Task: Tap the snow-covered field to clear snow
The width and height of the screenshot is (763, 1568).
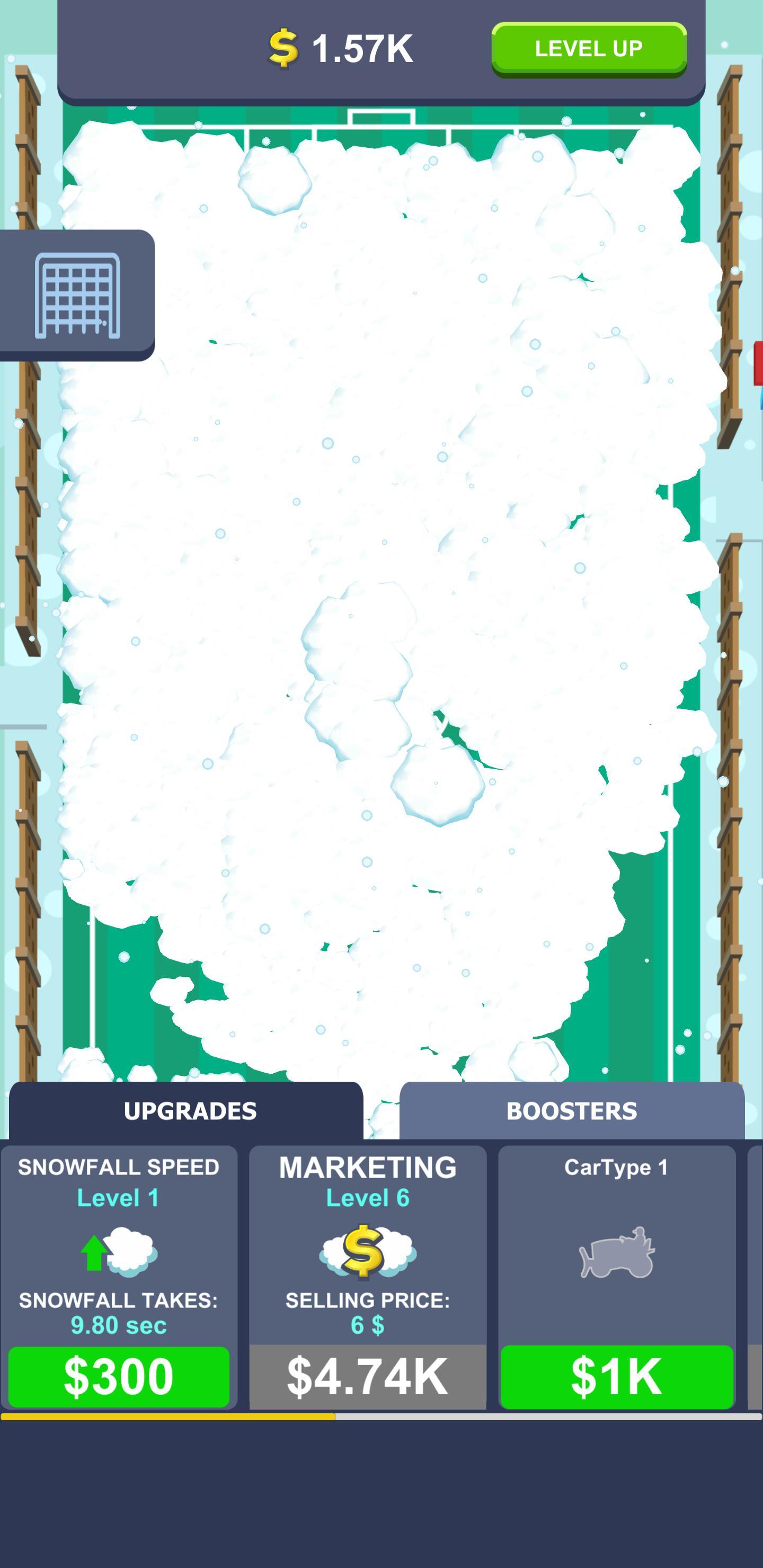Action: (378, 609)
